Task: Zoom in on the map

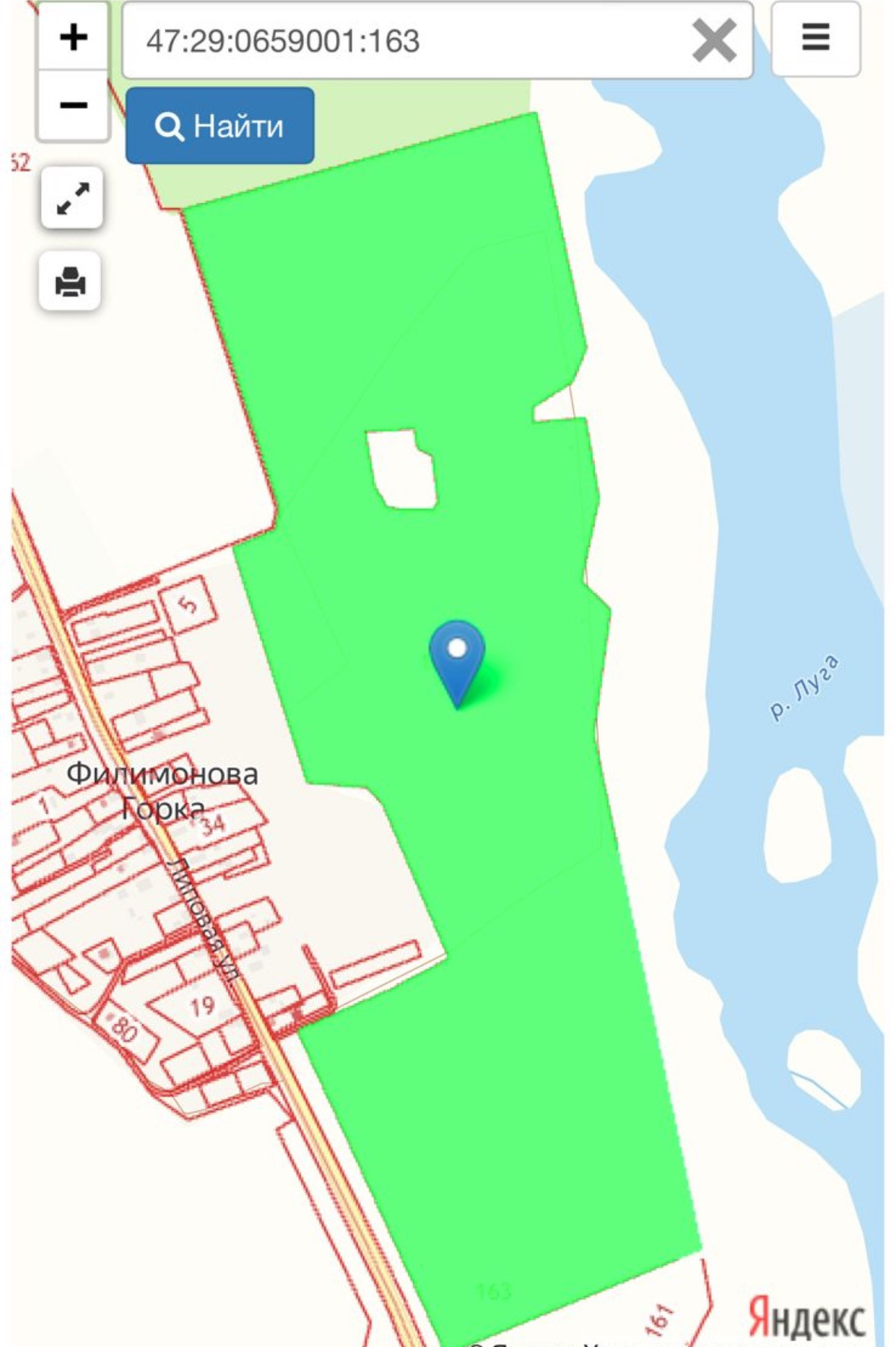Action: coord(74,37)
